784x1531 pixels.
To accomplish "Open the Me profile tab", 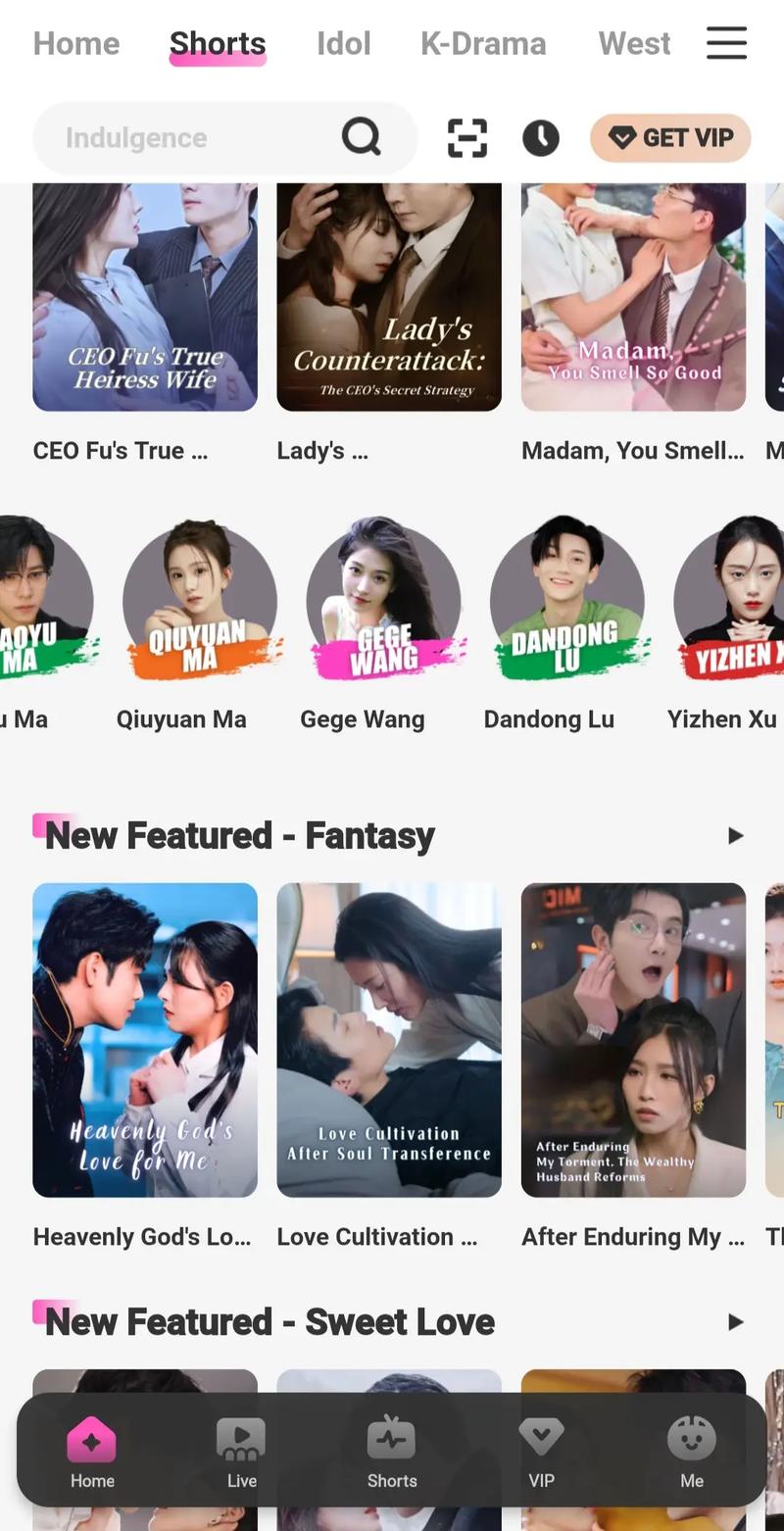I will pyautogui.click(x=692, y=1453).
